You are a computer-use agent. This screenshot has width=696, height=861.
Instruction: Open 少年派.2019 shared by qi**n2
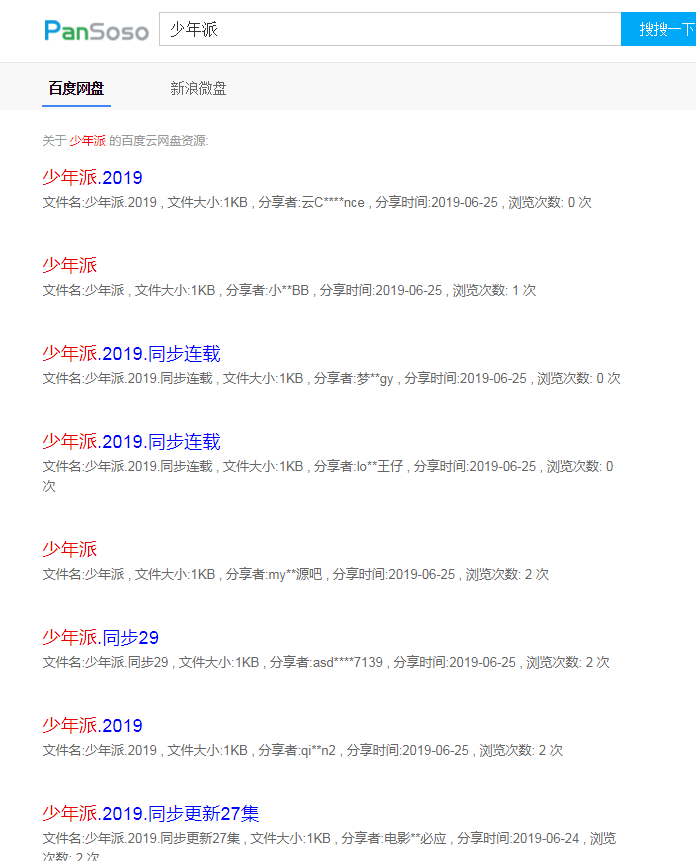click(x=92, y=726)
